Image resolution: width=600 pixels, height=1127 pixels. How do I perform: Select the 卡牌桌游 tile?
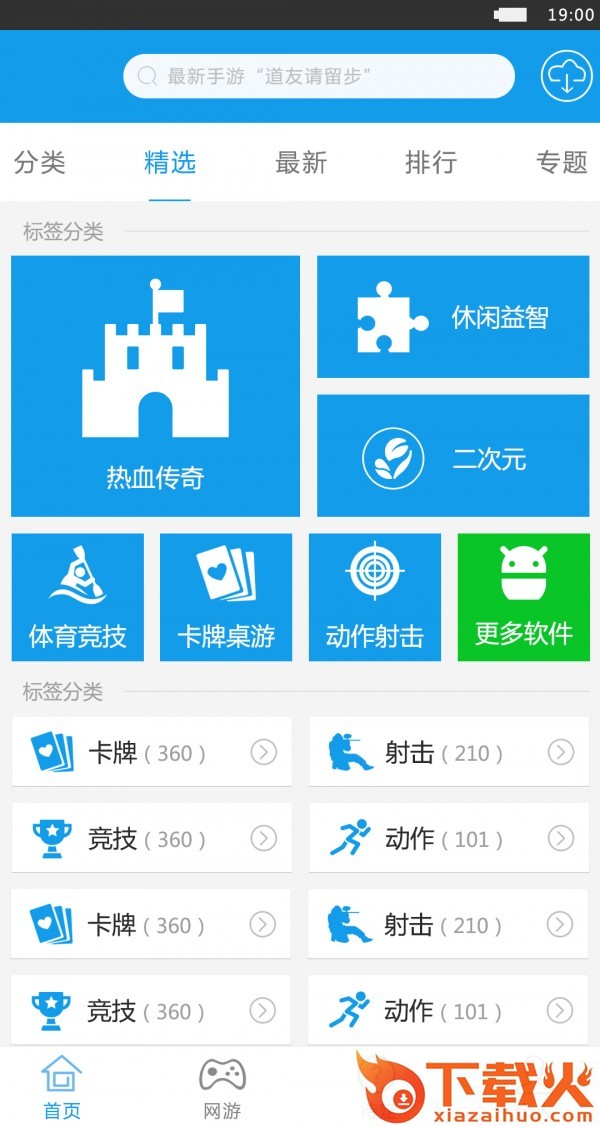click(x=226, y=597)
